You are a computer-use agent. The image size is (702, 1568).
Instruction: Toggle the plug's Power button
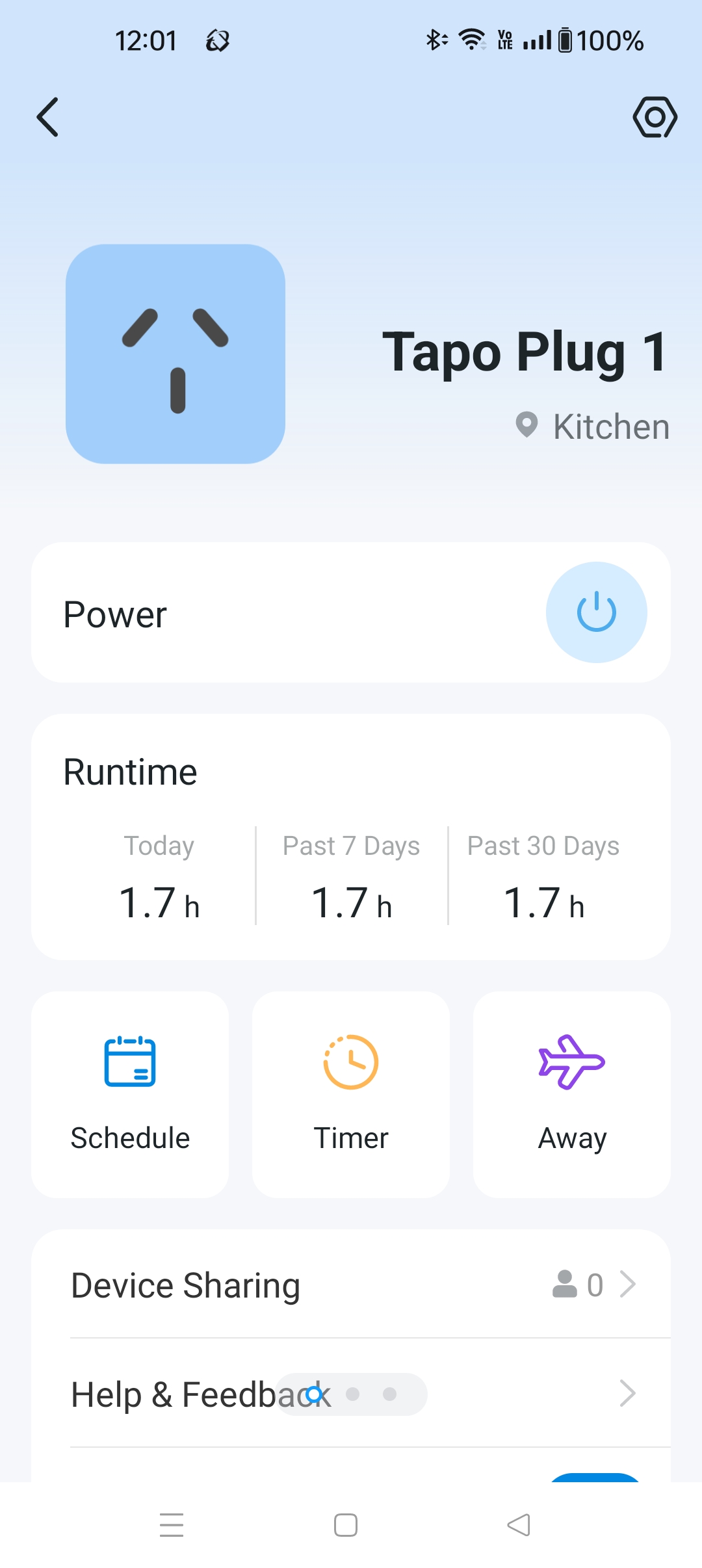tap(596, 612)
